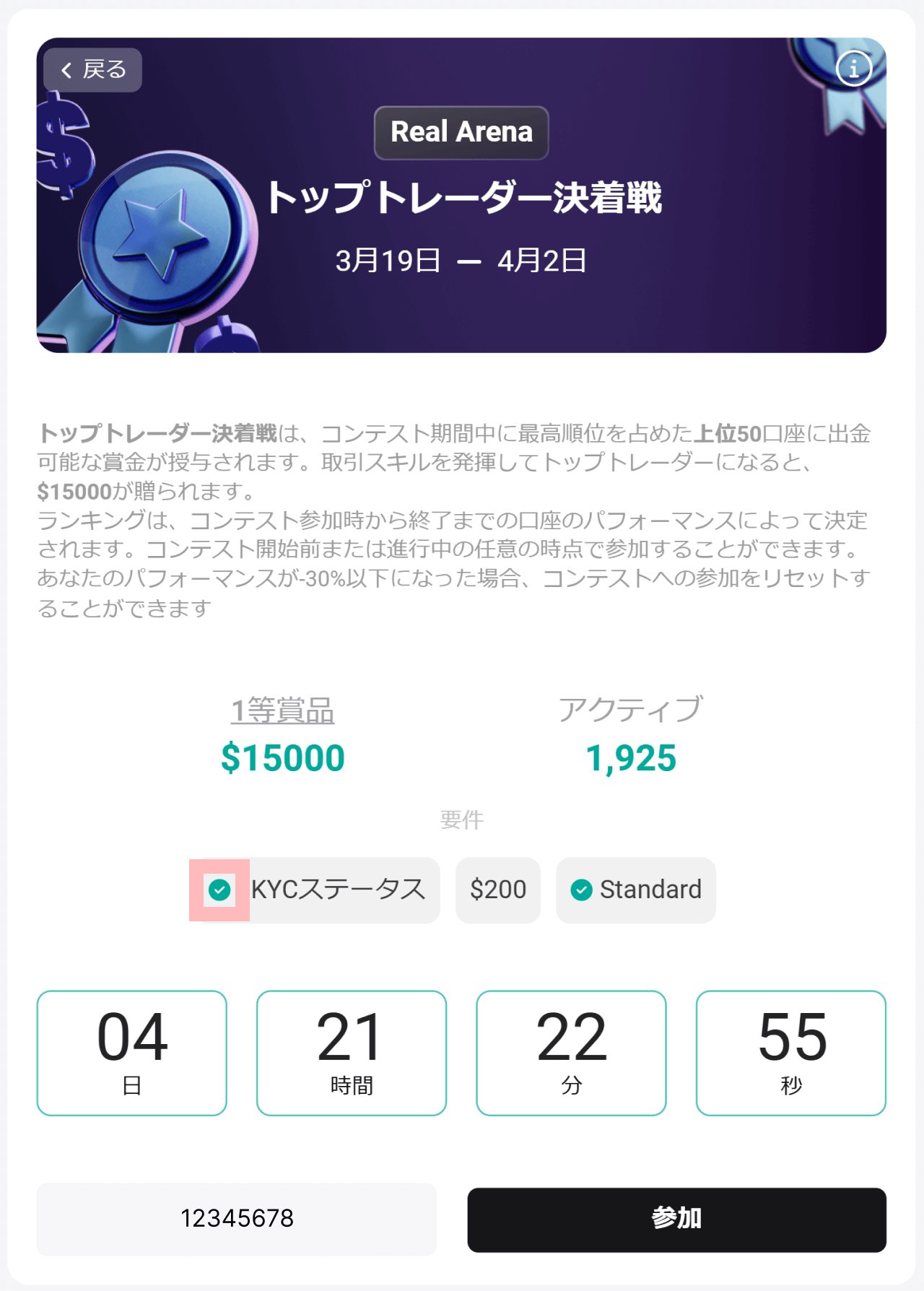Image resolution: width=924 pixels, height=1291 pixels.
Task: Click the Real Arena badge
Action: (461, 132)
